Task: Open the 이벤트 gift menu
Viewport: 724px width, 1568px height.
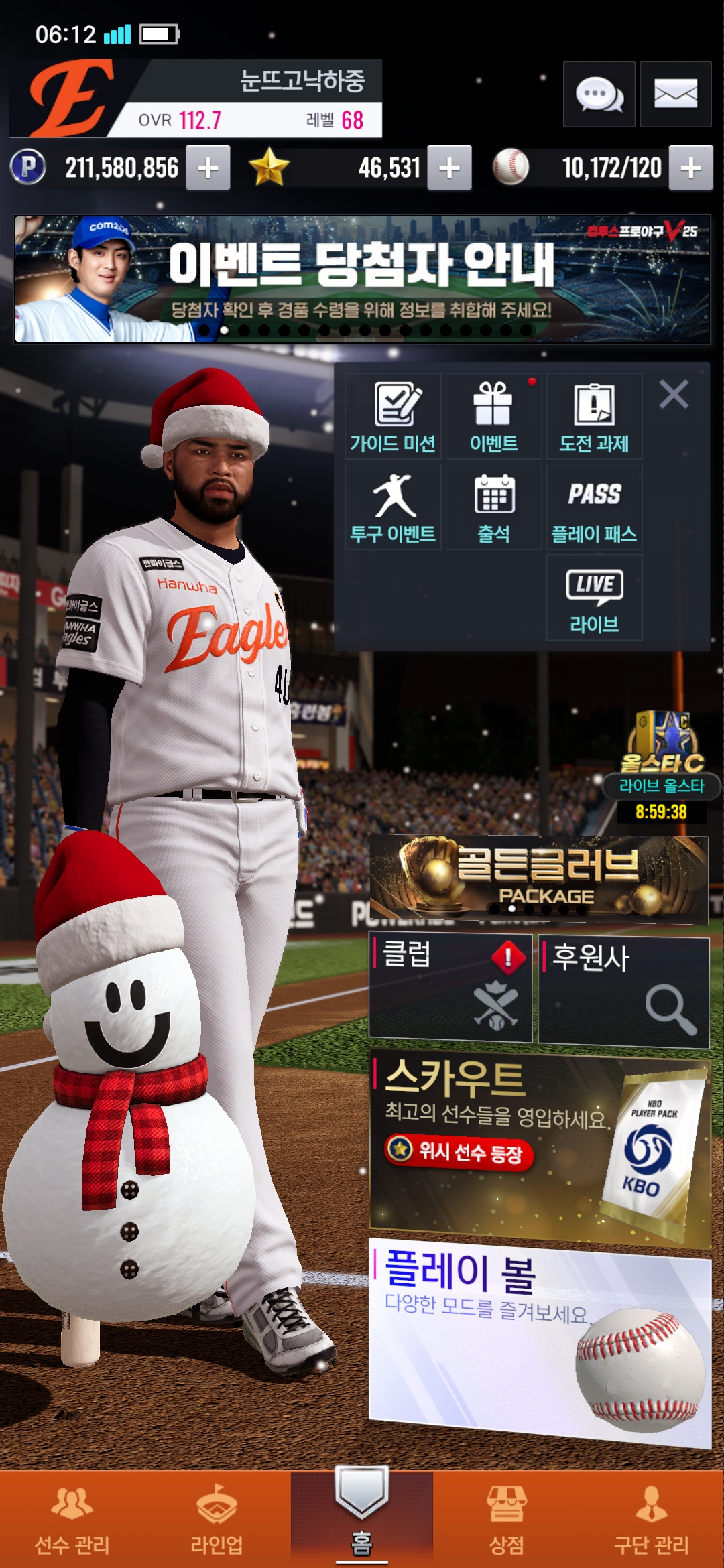Action: click(x=493, y=416)
